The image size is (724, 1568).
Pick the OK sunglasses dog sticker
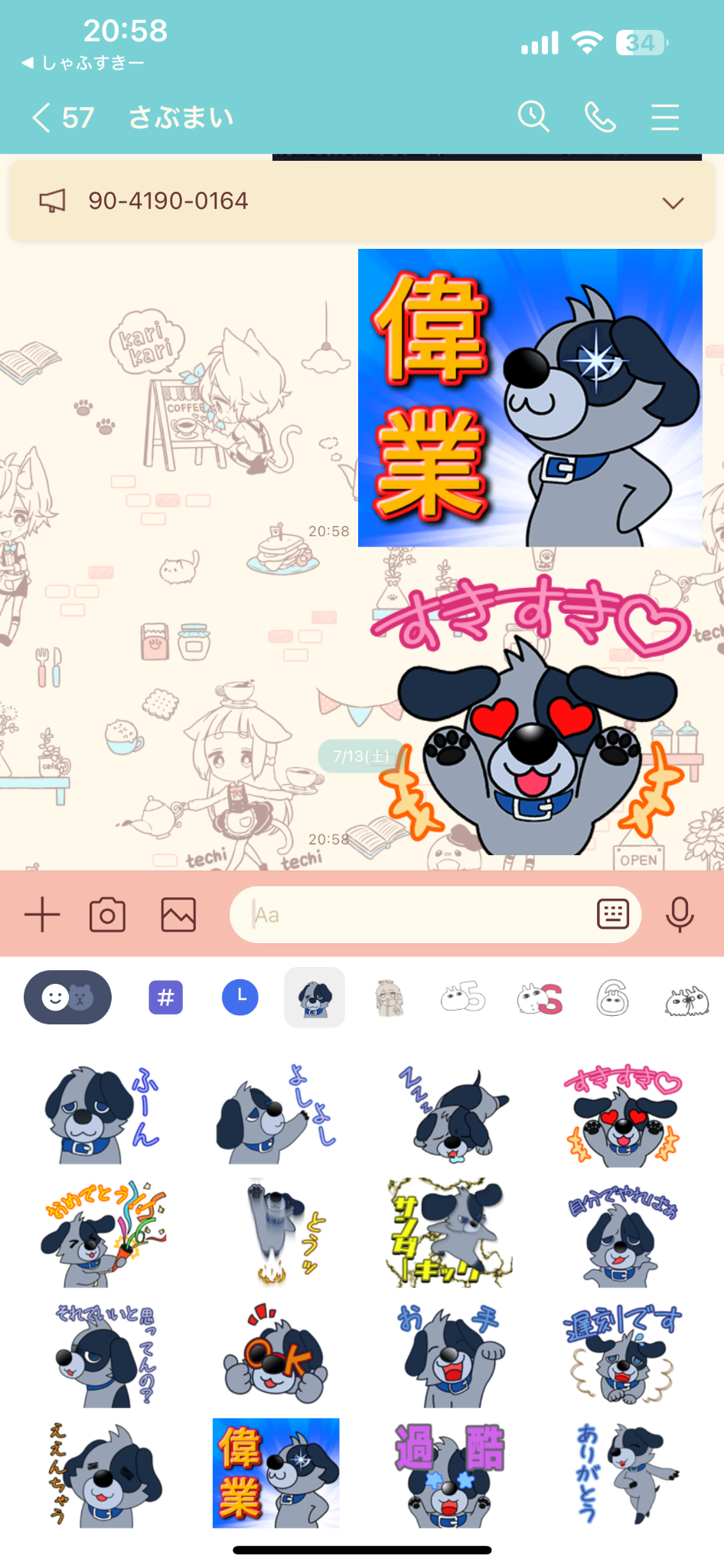pos(275,1355)
